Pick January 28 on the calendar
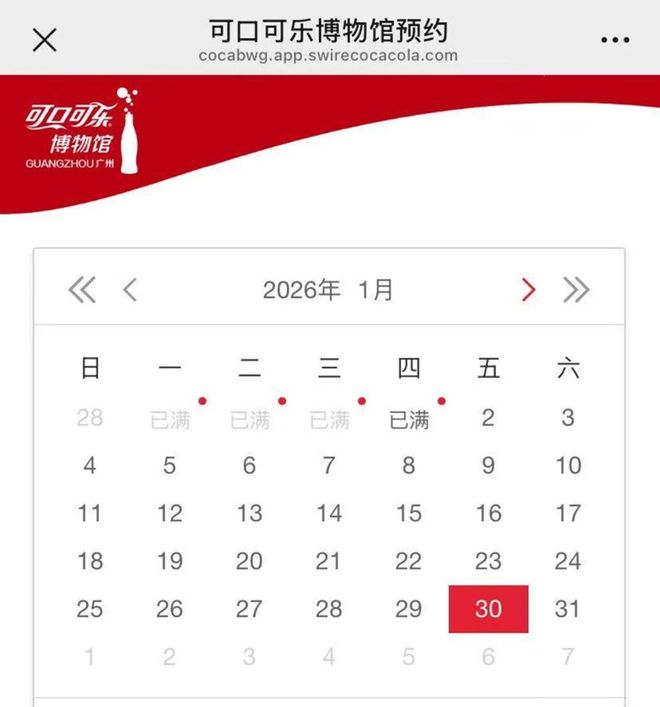The height and width of the screenshot is (707, 660). click(x=329, y=608)
